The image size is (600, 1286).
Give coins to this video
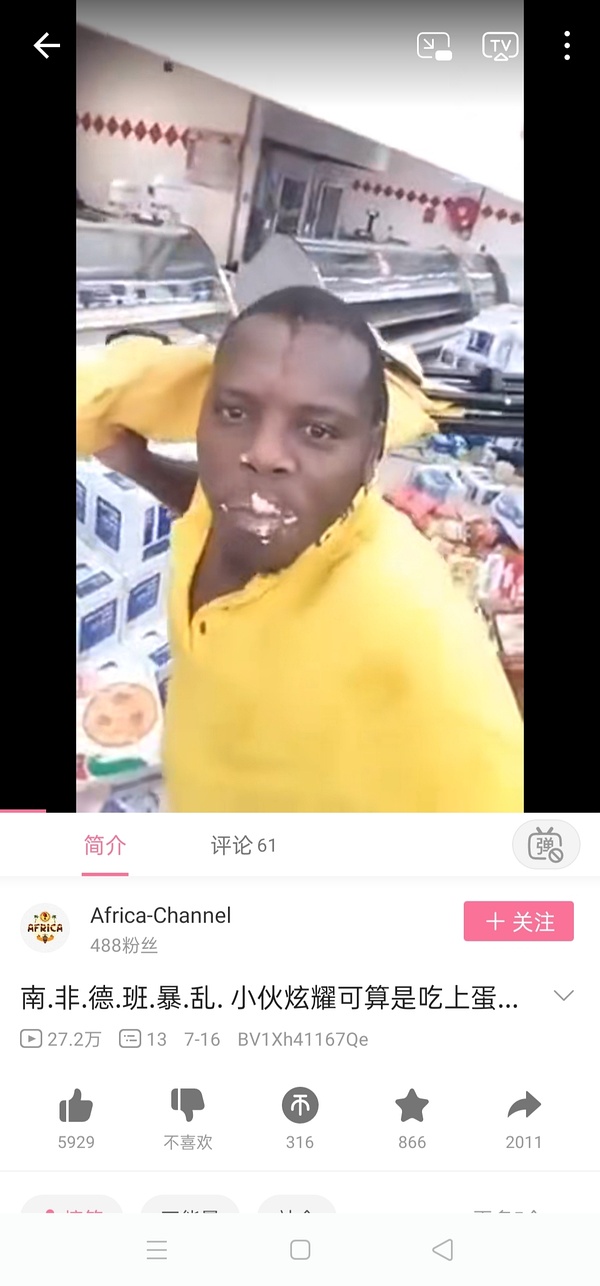(300, 1106)
